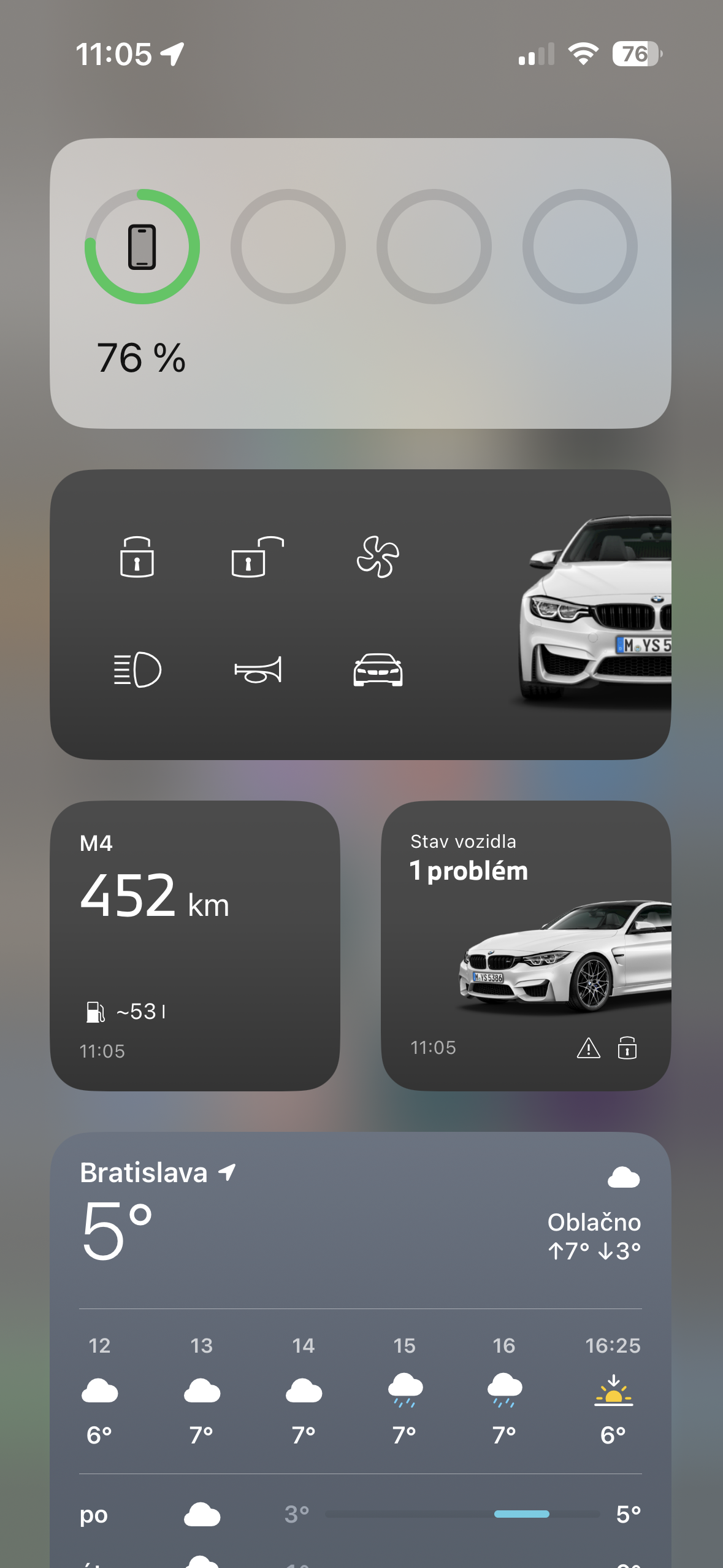Open the Stav vozidla widget with 1 problém
This screenshot has width=723, height=1568.
526,945
